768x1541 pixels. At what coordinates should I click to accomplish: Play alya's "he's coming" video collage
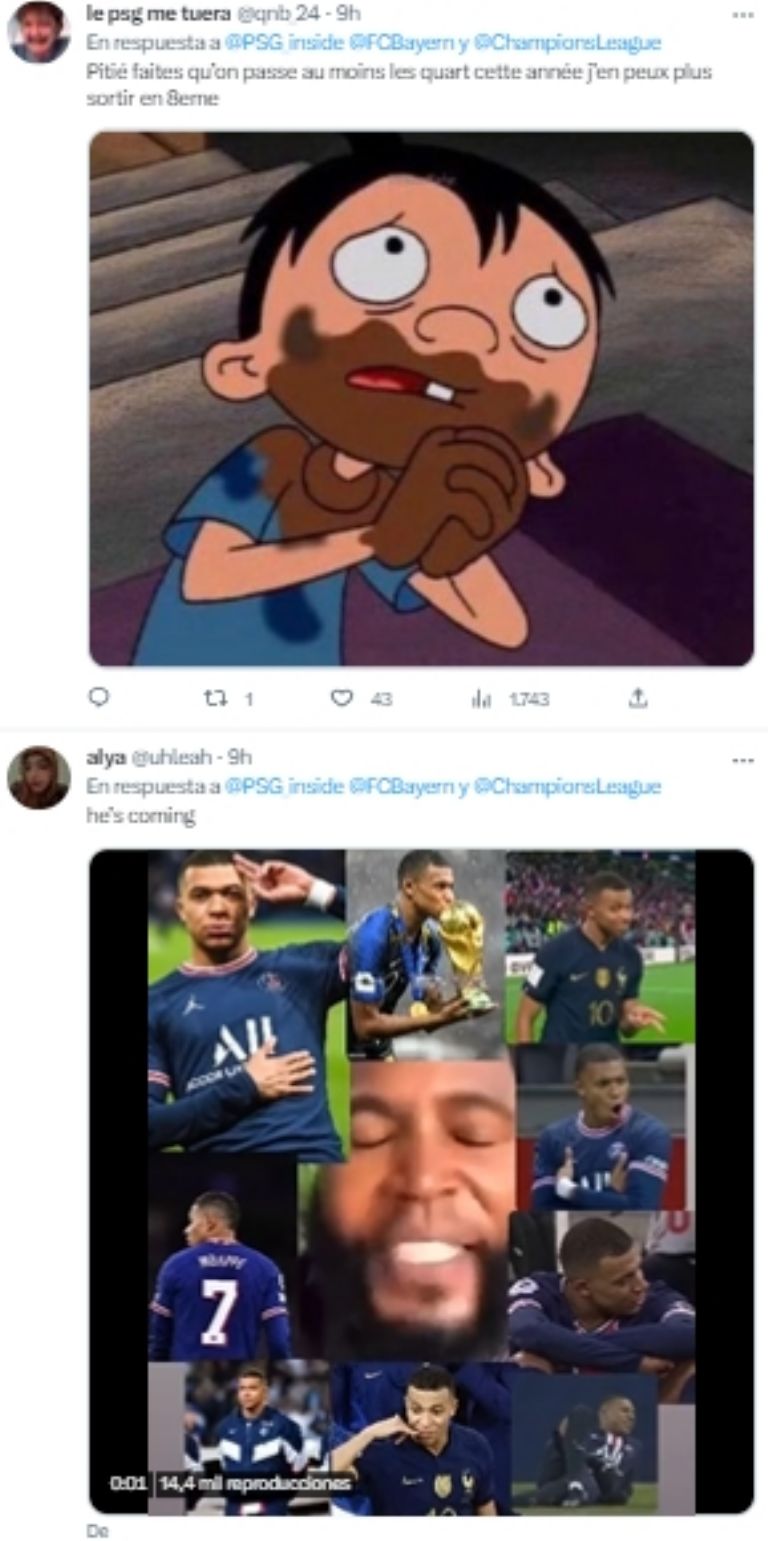click(x=421, y=1180)
